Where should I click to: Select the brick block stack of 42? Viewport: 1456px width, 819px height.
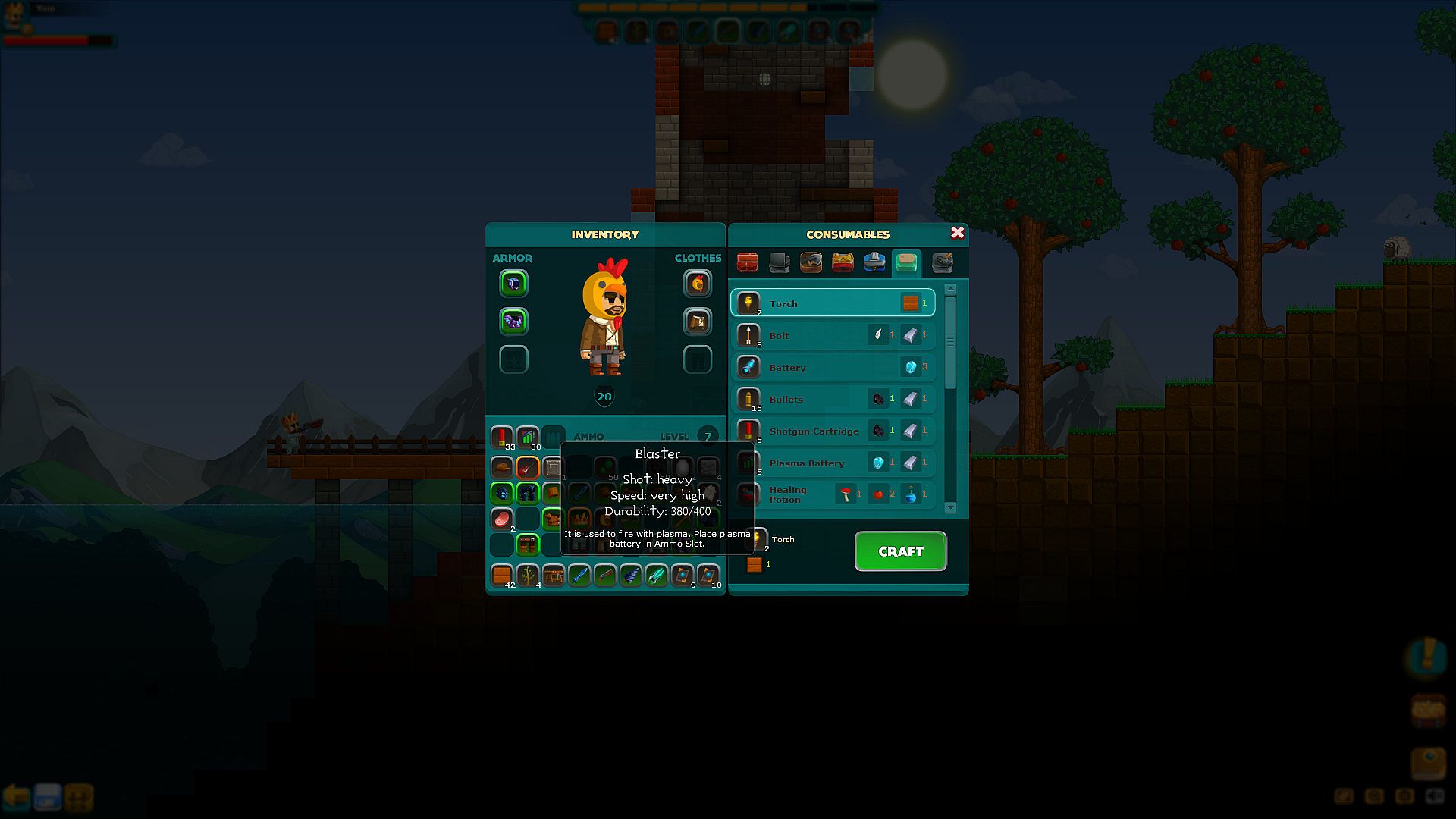click(x=501, y=576)
